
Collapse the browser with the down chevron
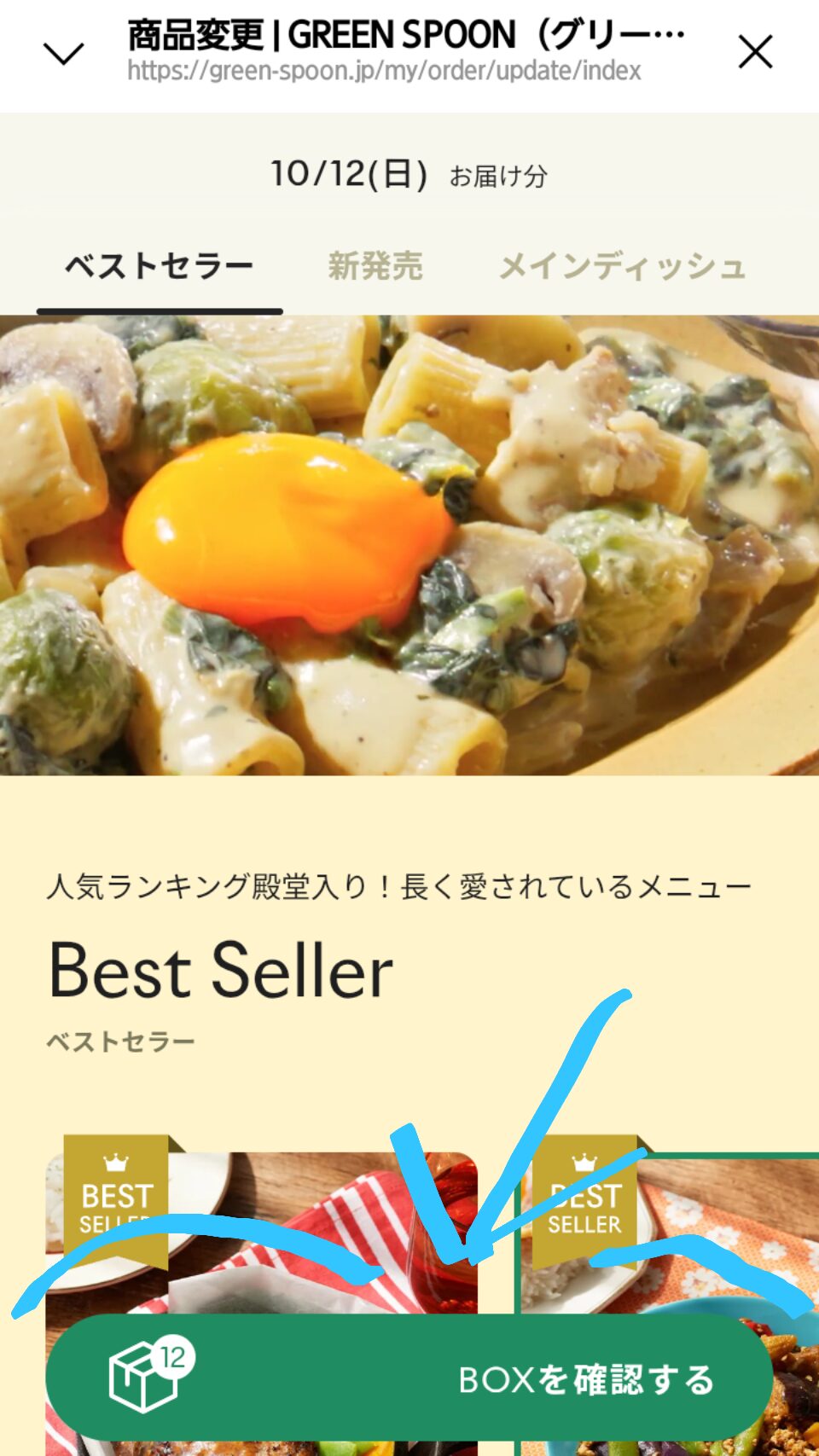[x=63, y=54]
